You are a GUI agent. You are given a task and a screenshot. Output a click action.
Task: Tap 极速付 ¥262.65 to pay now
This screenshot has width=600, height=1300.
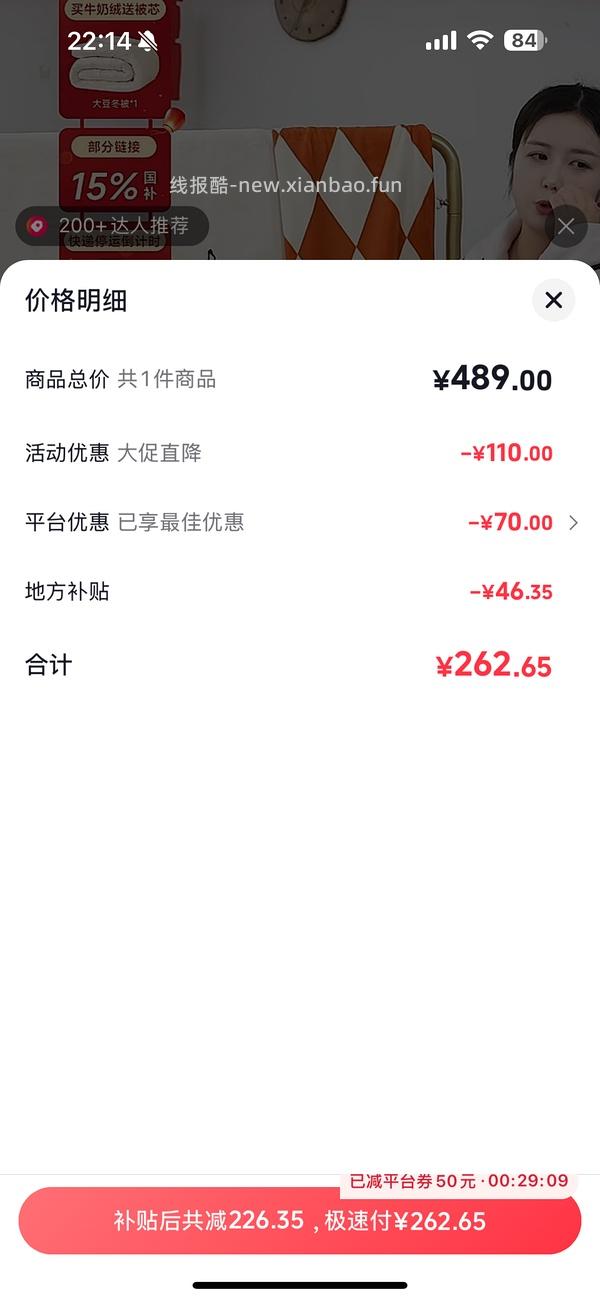[x=300, y=1221]
